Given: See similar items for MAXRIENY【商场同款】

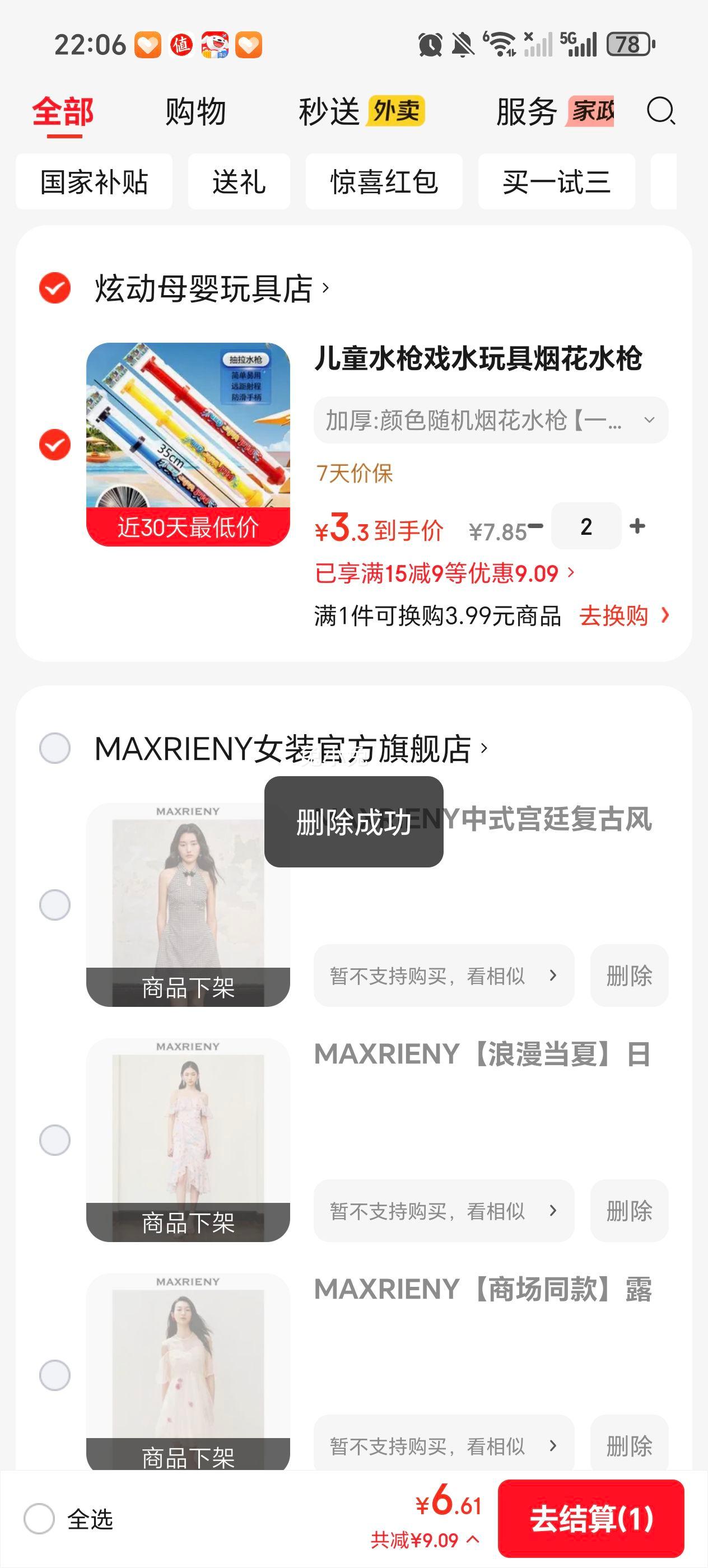Looking at the screenshot, I should coord(443,1446).
